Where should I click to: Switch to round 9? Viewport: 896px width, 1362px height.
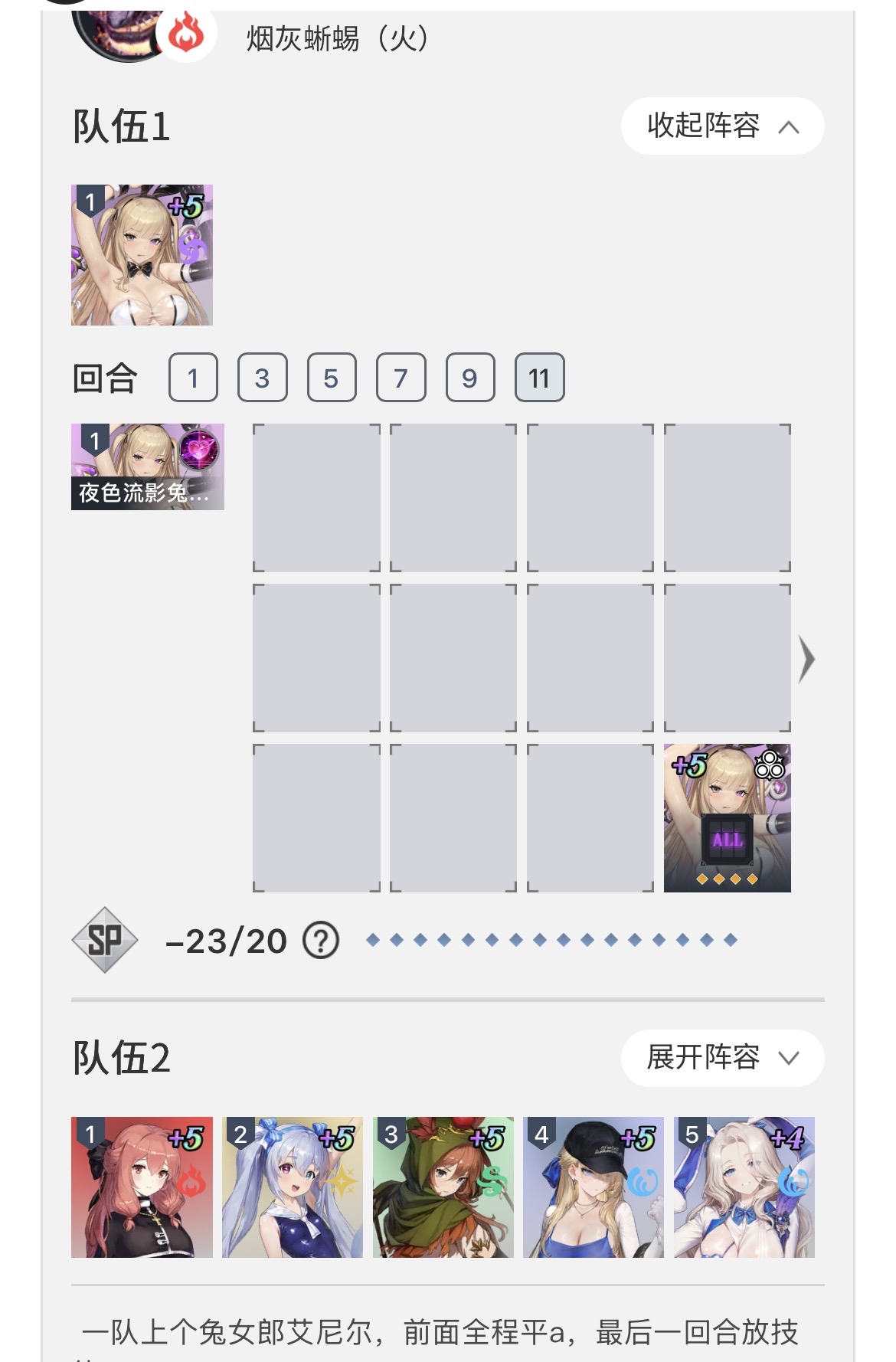click(470, 378)
